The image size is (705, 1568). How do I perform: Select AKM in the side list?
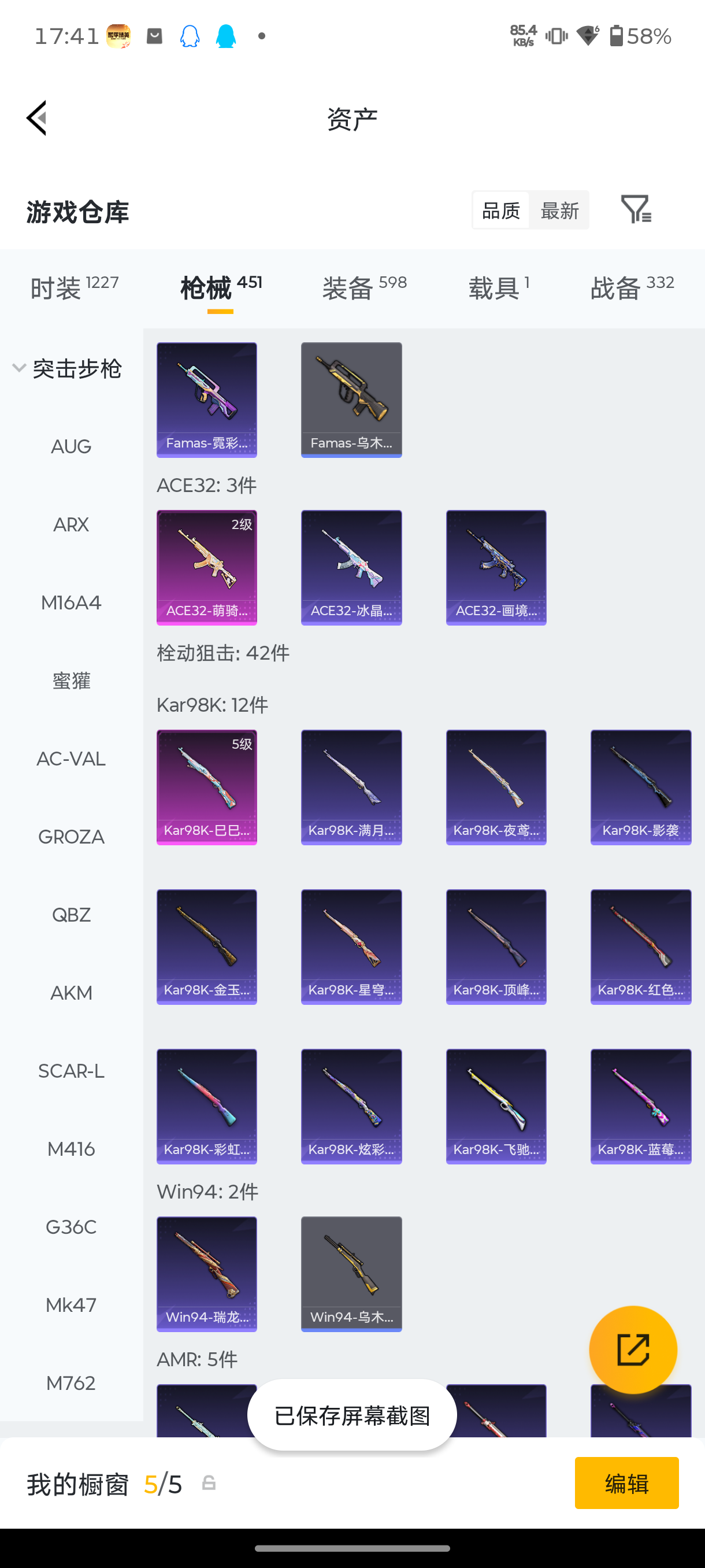(x=71, y=993)
